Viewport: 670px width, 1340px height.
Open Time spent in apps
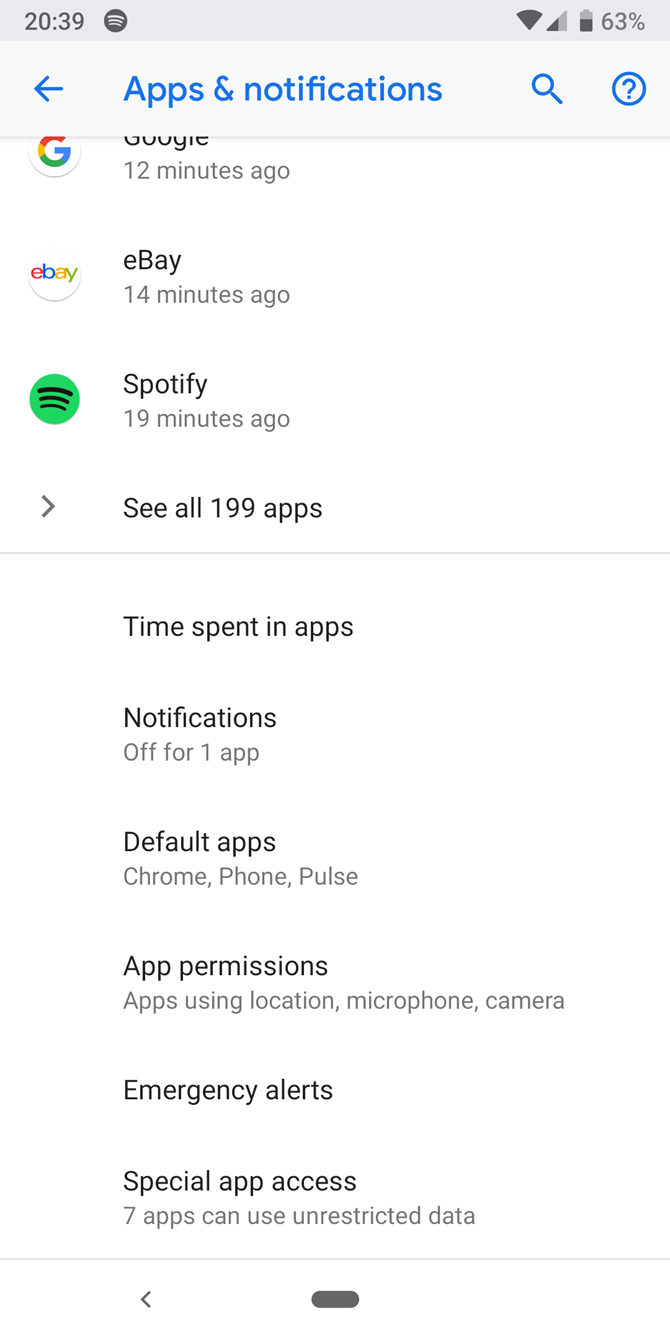point(238,627)
